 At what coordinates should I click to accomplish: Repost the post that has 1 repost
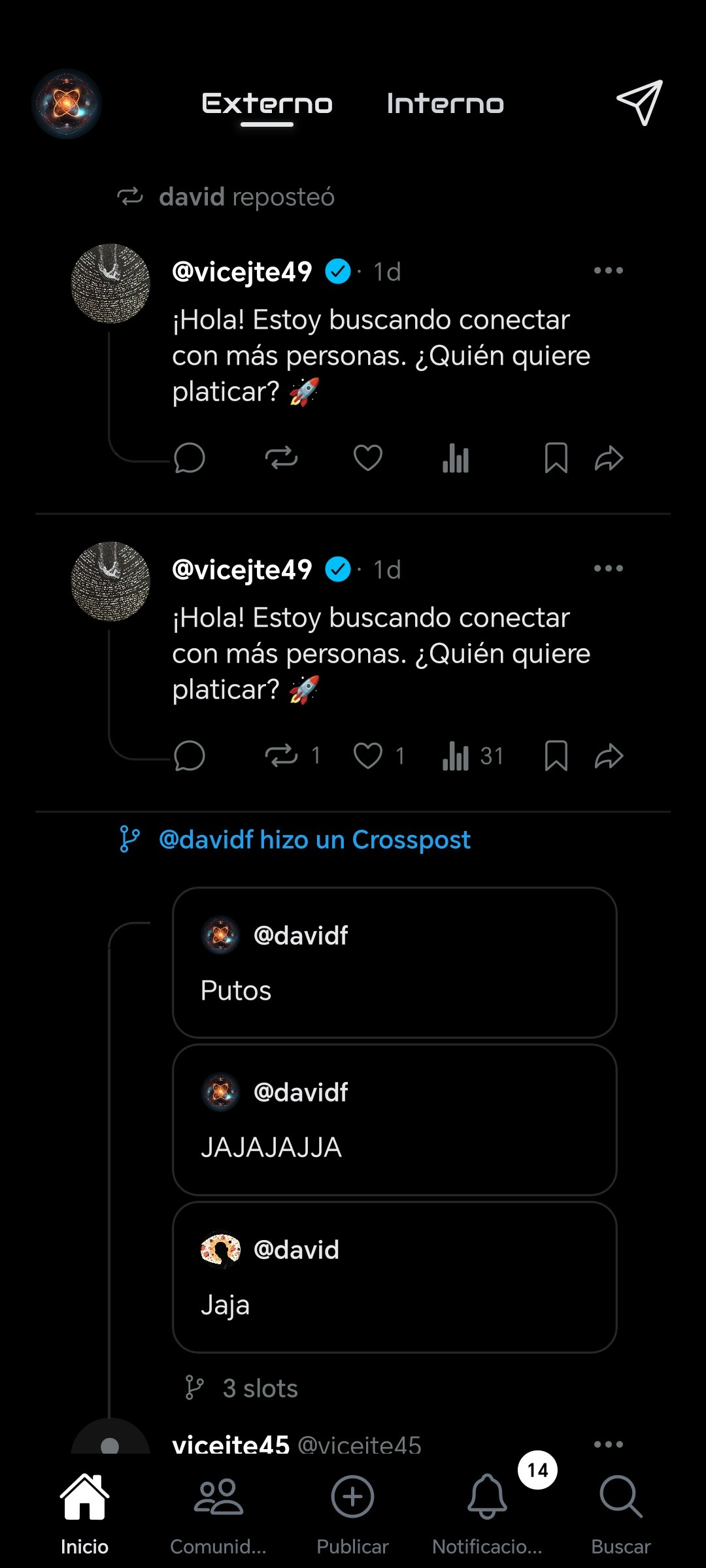282,756
